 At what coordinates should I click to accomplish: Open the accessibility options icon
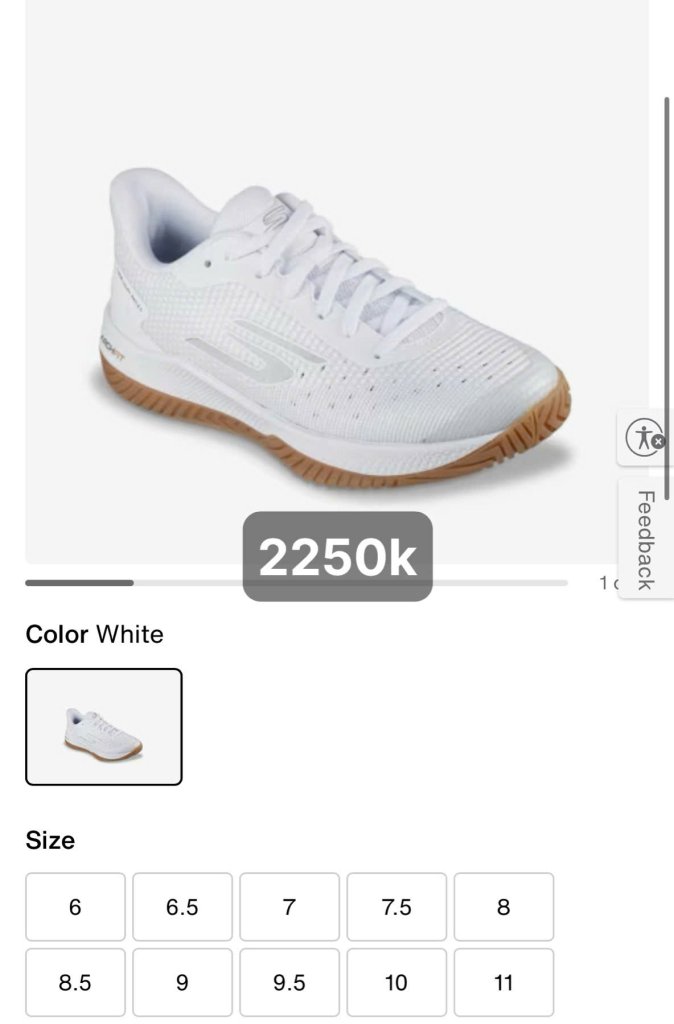tap(645, 438)
